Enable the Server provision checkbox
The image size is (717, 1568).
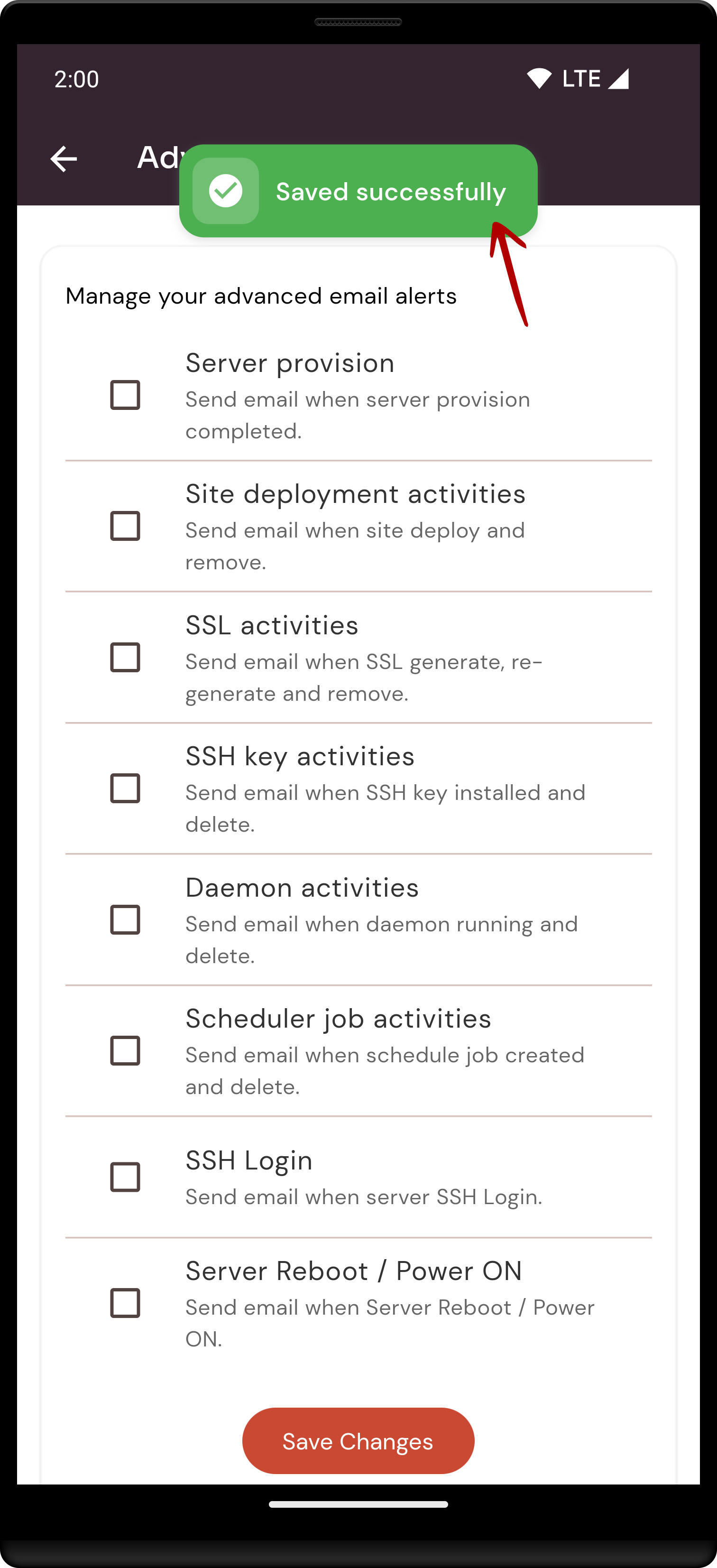(125, 395)
